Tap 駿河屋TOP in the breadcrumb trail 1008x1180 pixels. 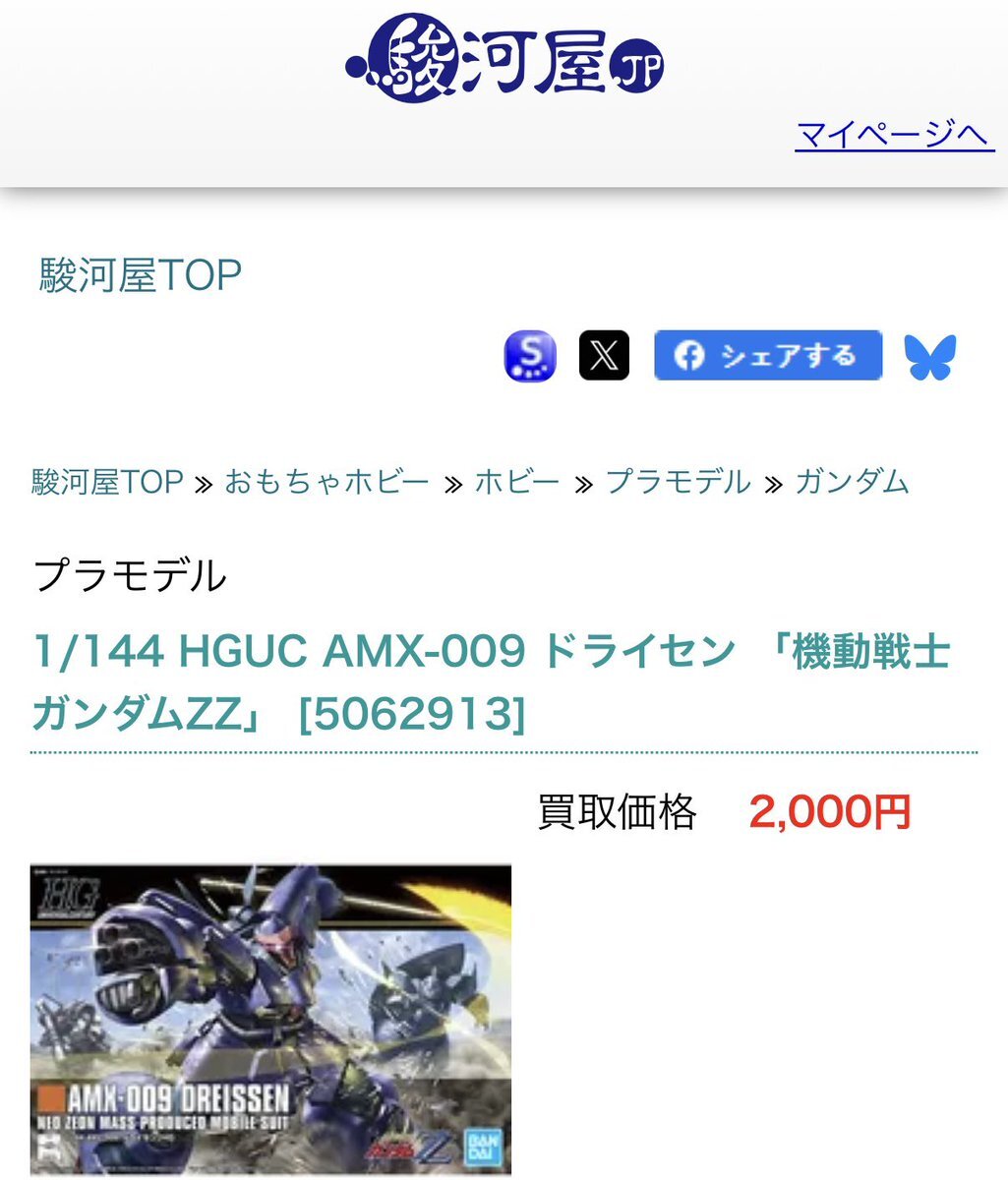point(107,482)
